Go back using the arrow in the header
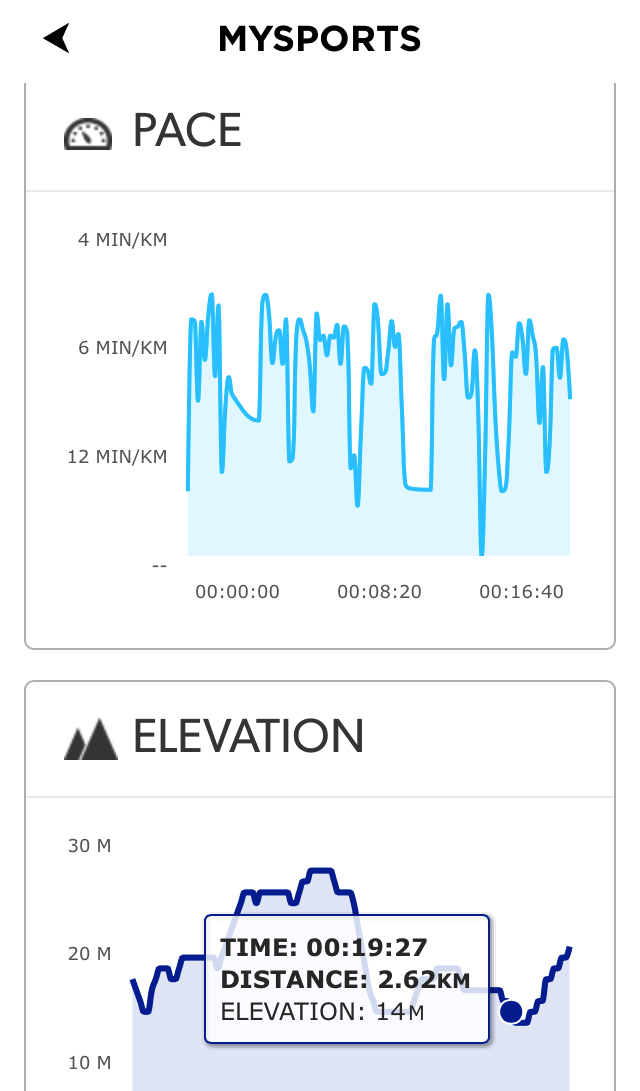 click(57, 38)
